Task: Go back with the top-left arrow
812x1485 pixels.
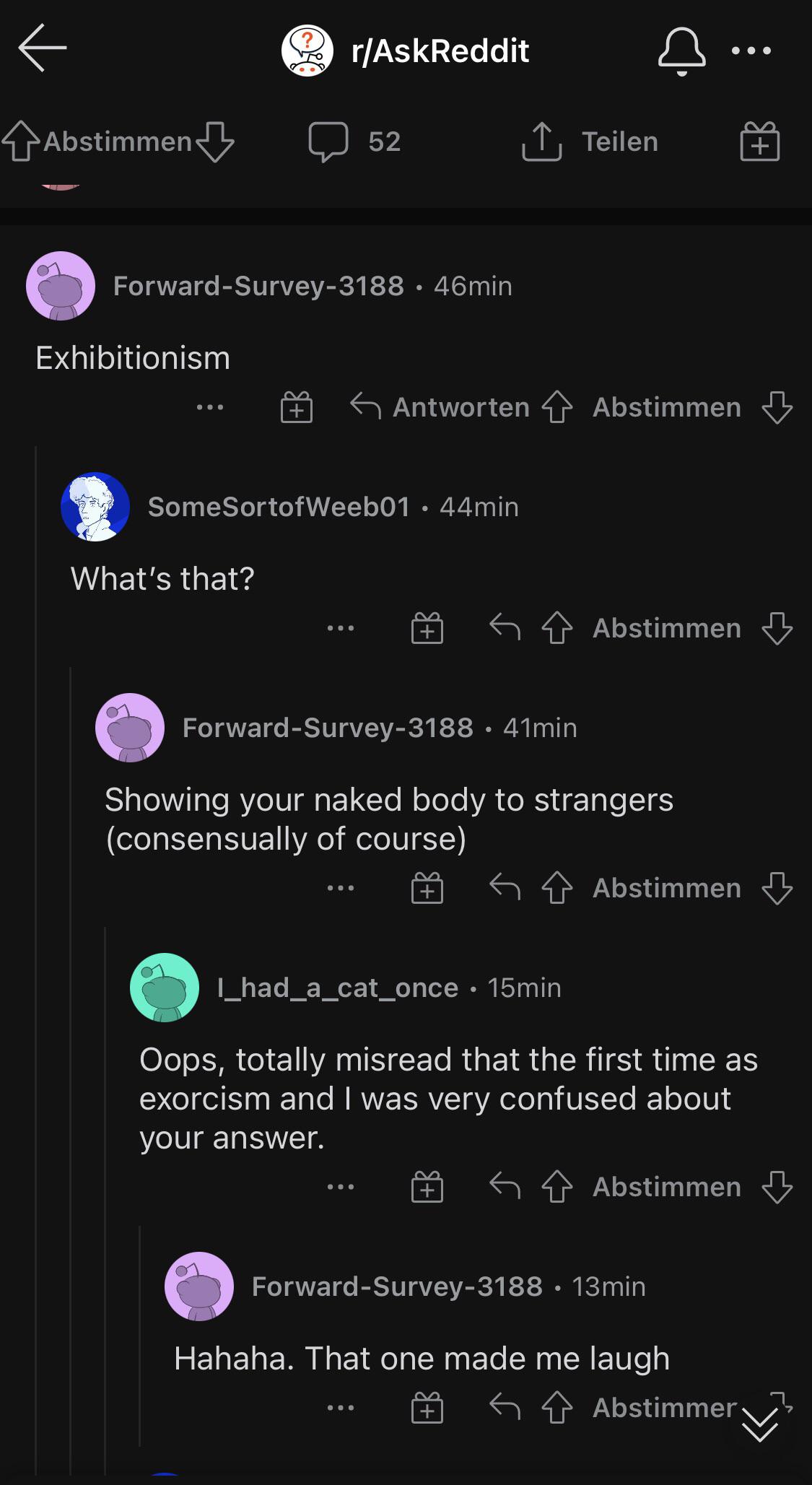Action: click(43, 48)
